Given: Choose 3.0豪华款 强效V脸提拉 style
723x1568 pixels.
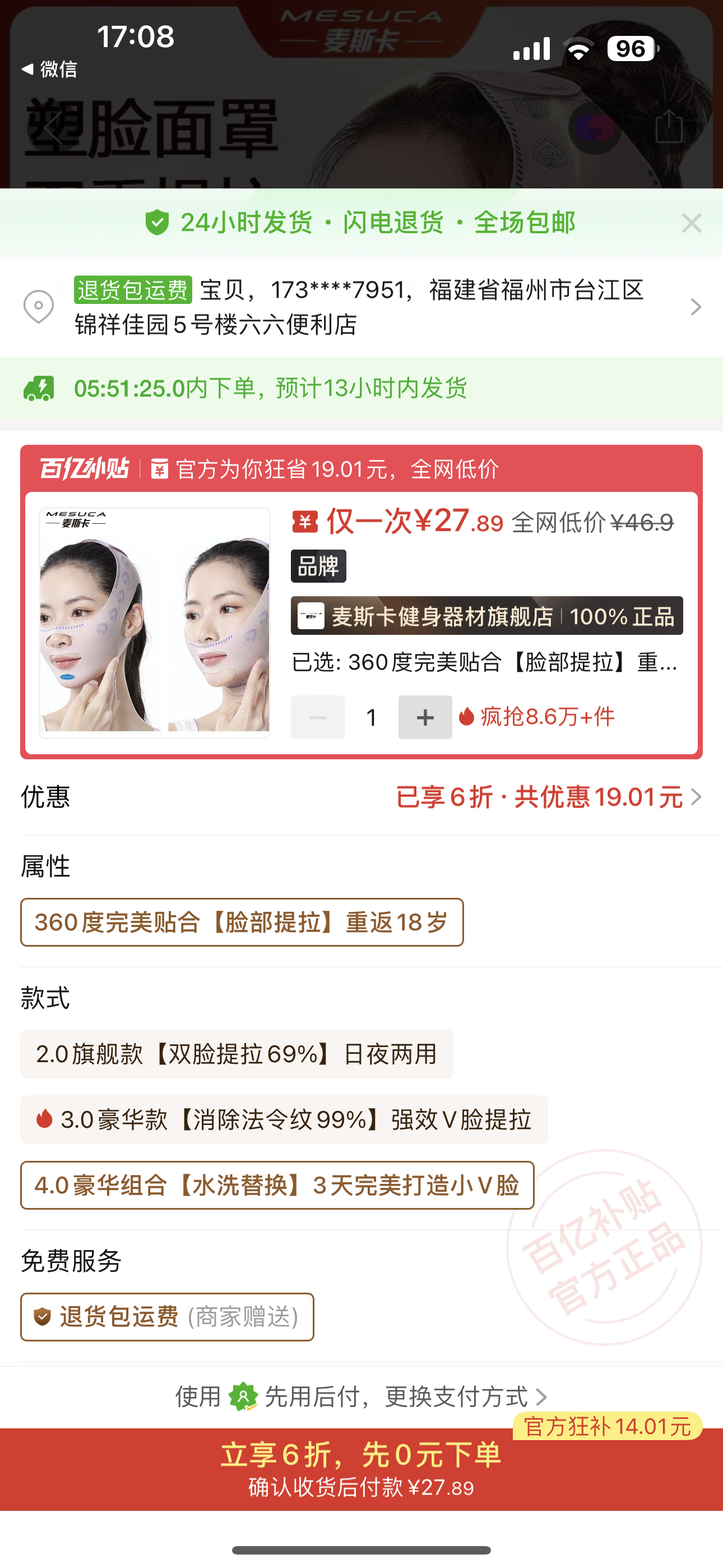Looking at the screenshot, I should coord(284,1119).
